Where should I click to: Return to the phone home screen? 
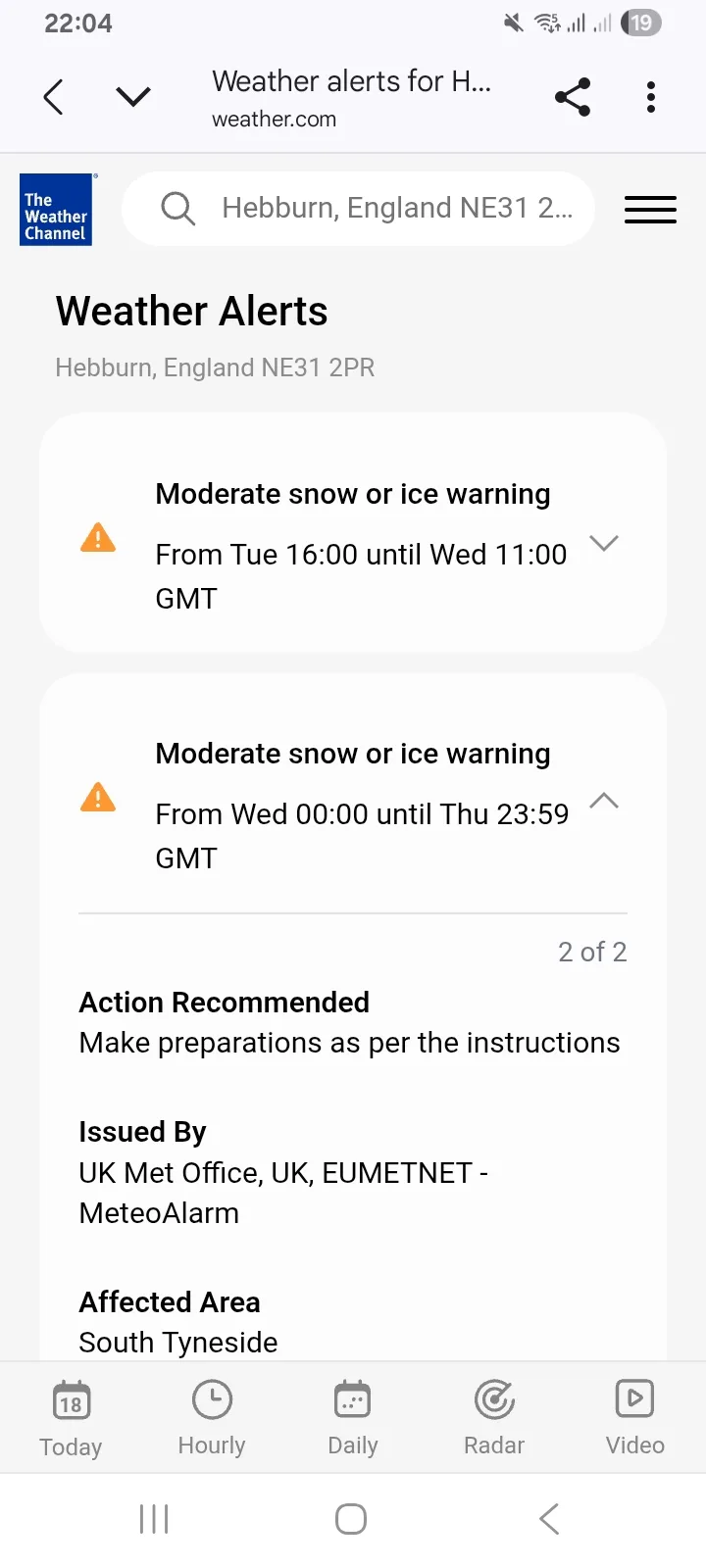coord(351,1519)
